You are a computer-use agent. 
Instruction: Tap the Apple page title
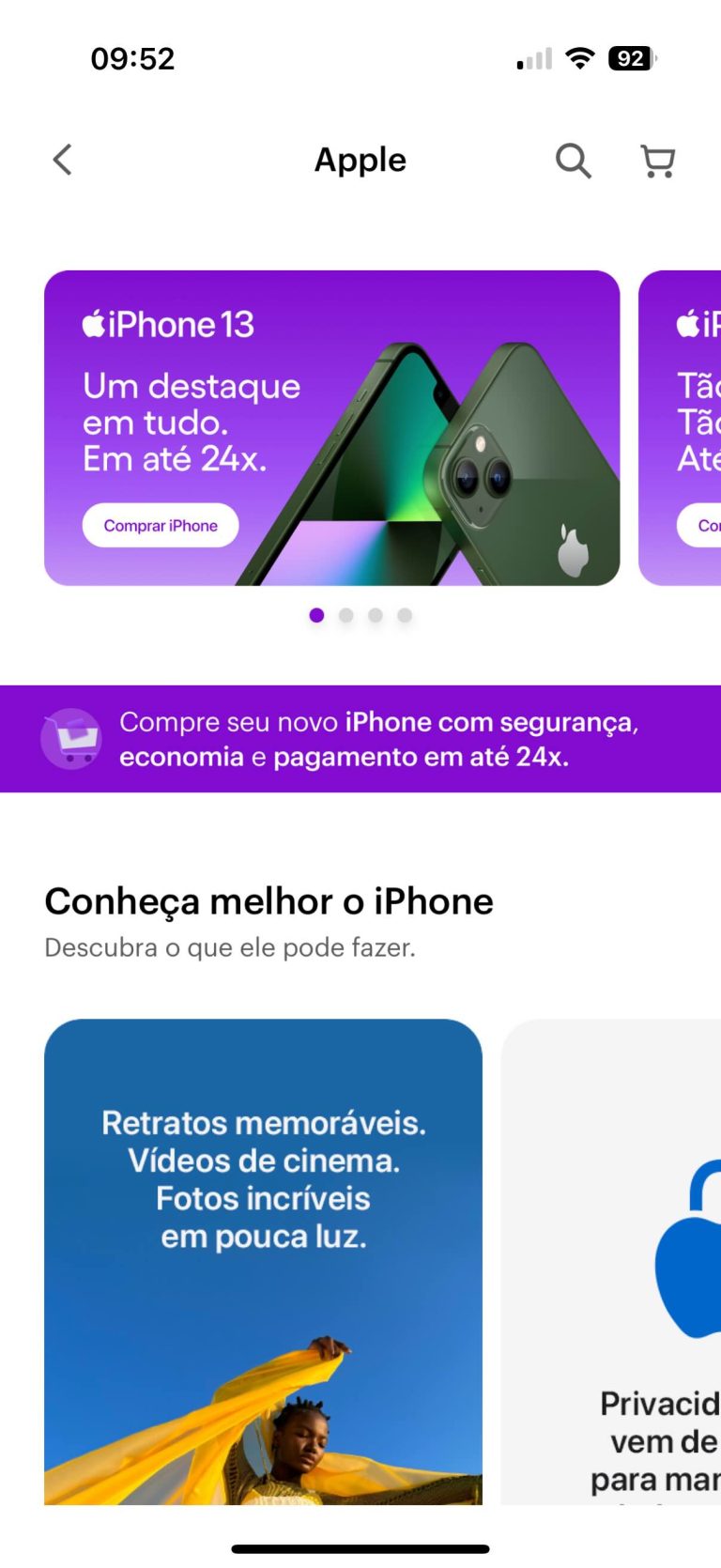[x=360, y=160]
